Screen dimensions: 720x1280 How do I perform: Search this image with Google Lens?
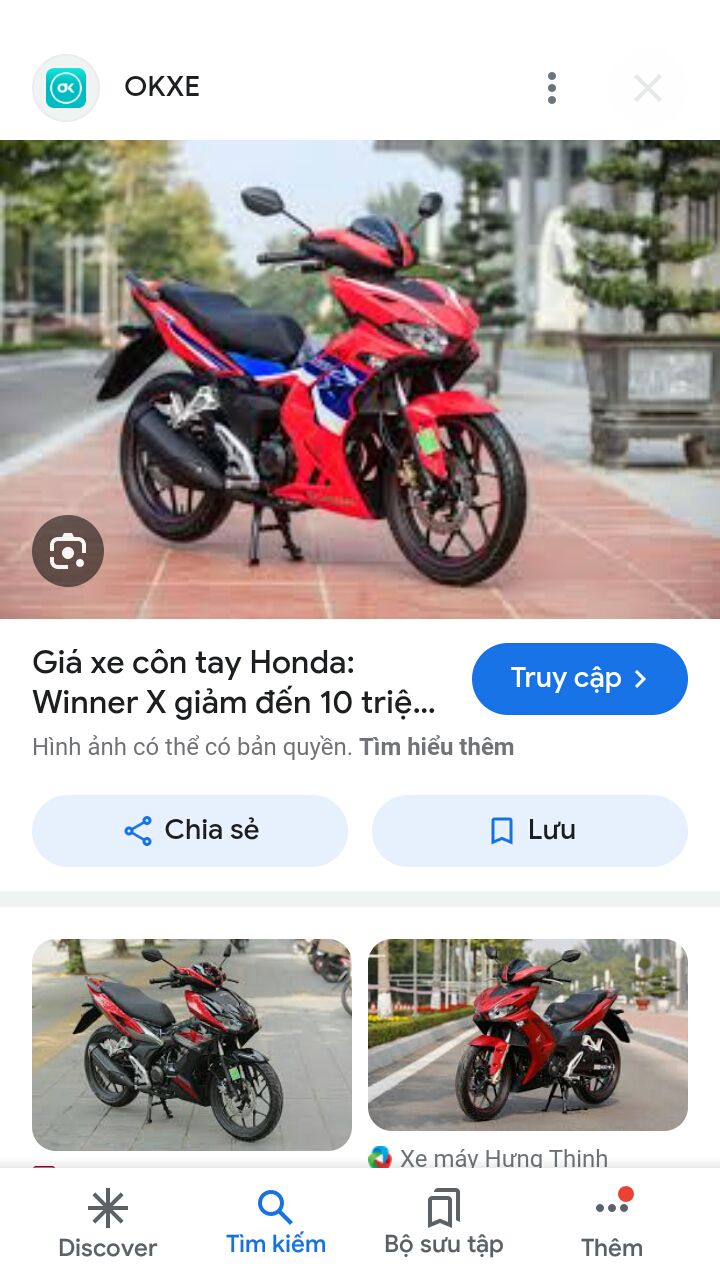[x=68, y=551]
